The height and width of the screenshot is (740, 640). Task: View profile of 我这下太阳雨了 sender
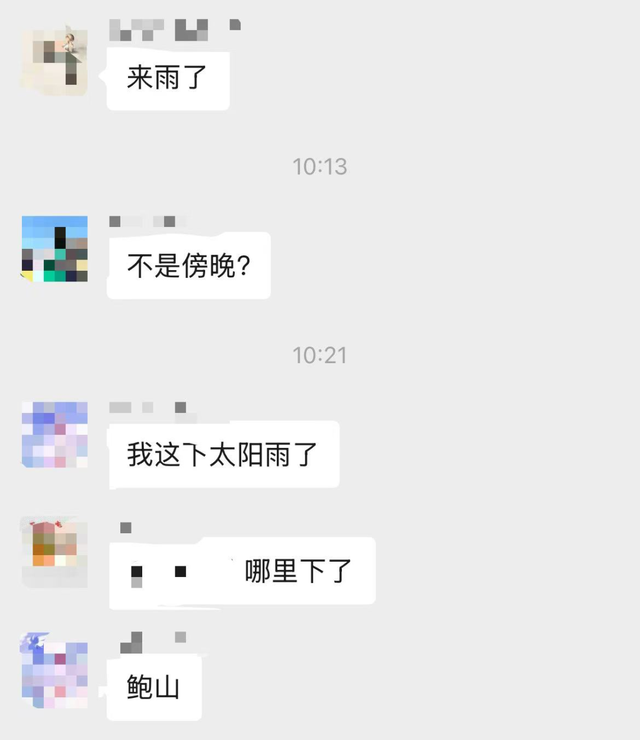(54, 435)
